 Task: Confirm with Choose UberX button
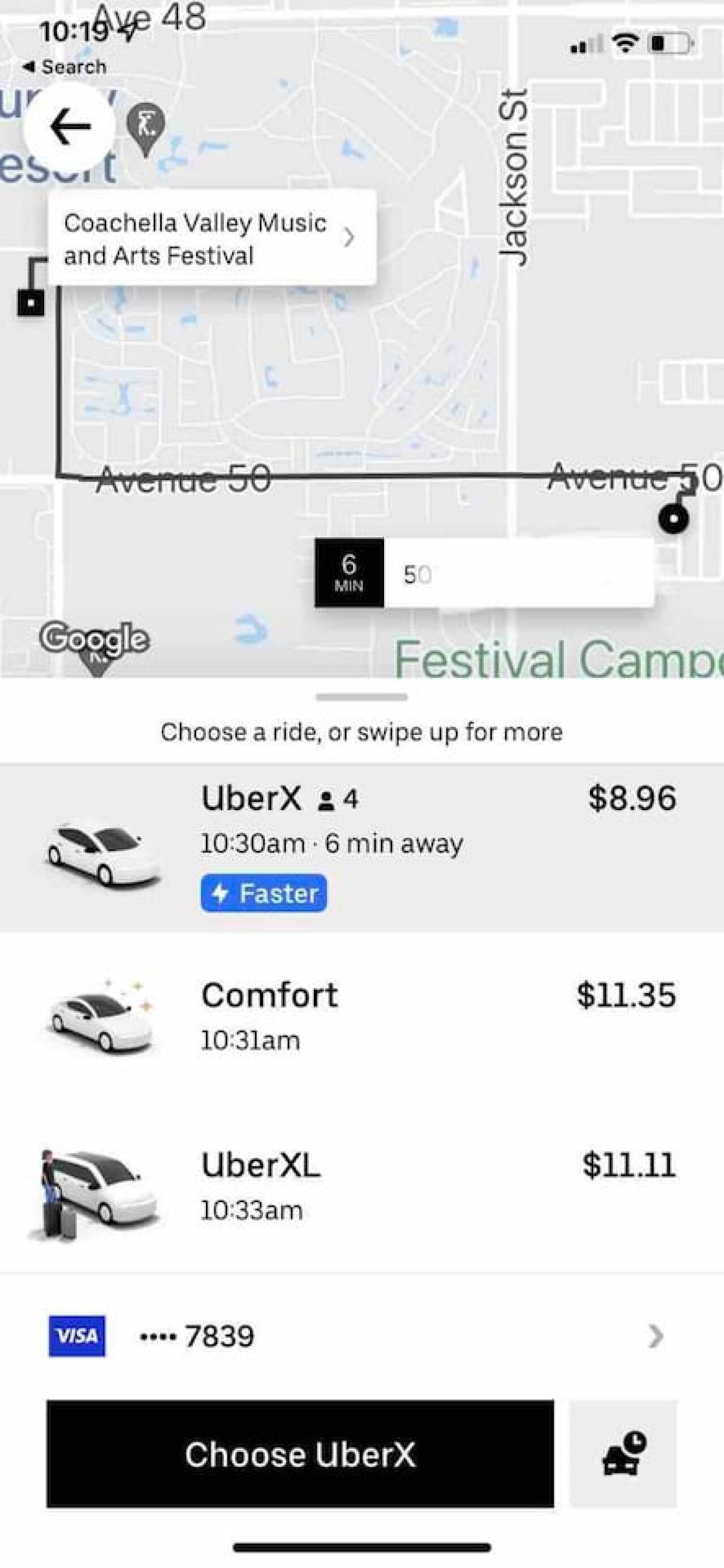coord(300,1454)
